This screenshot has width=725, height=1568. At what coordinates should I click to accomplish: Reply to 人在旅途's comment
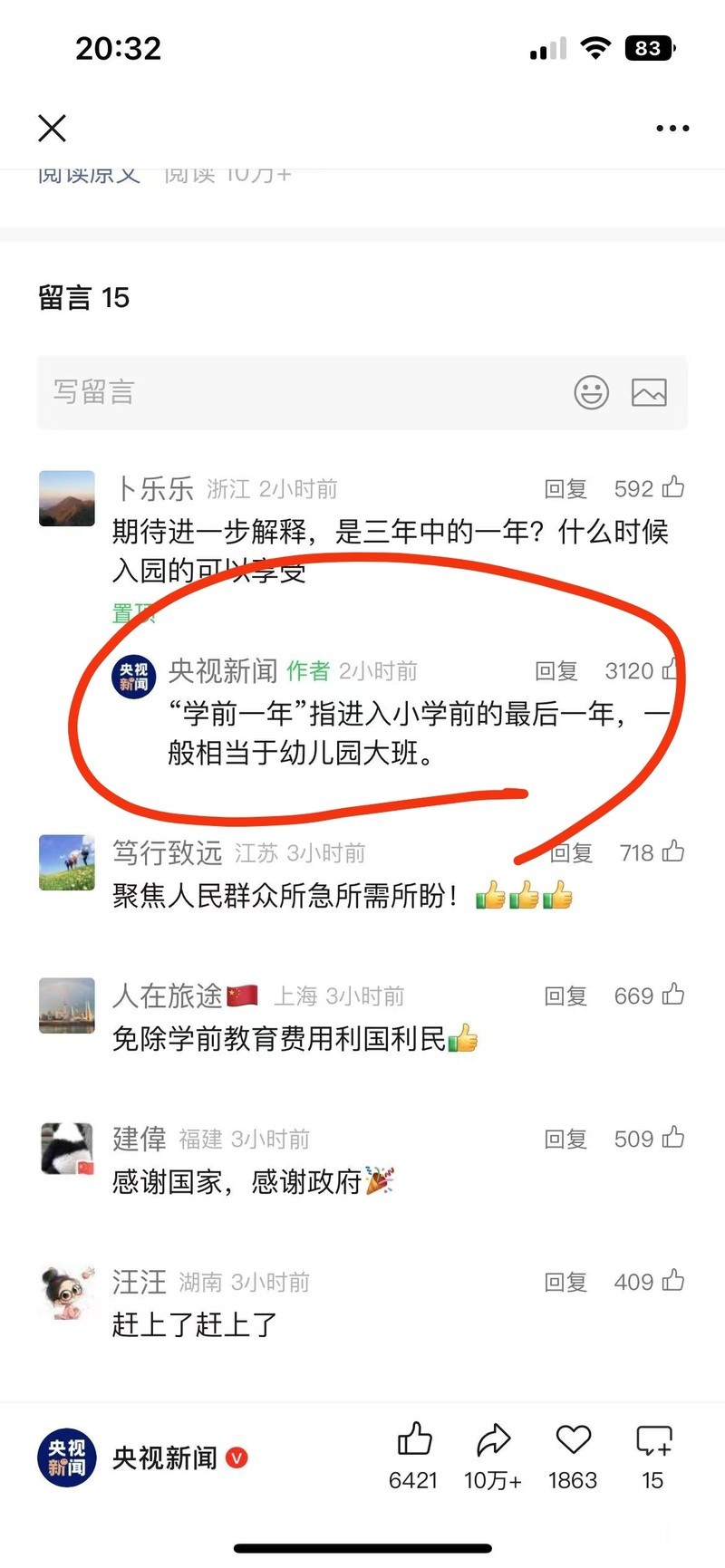565,996
